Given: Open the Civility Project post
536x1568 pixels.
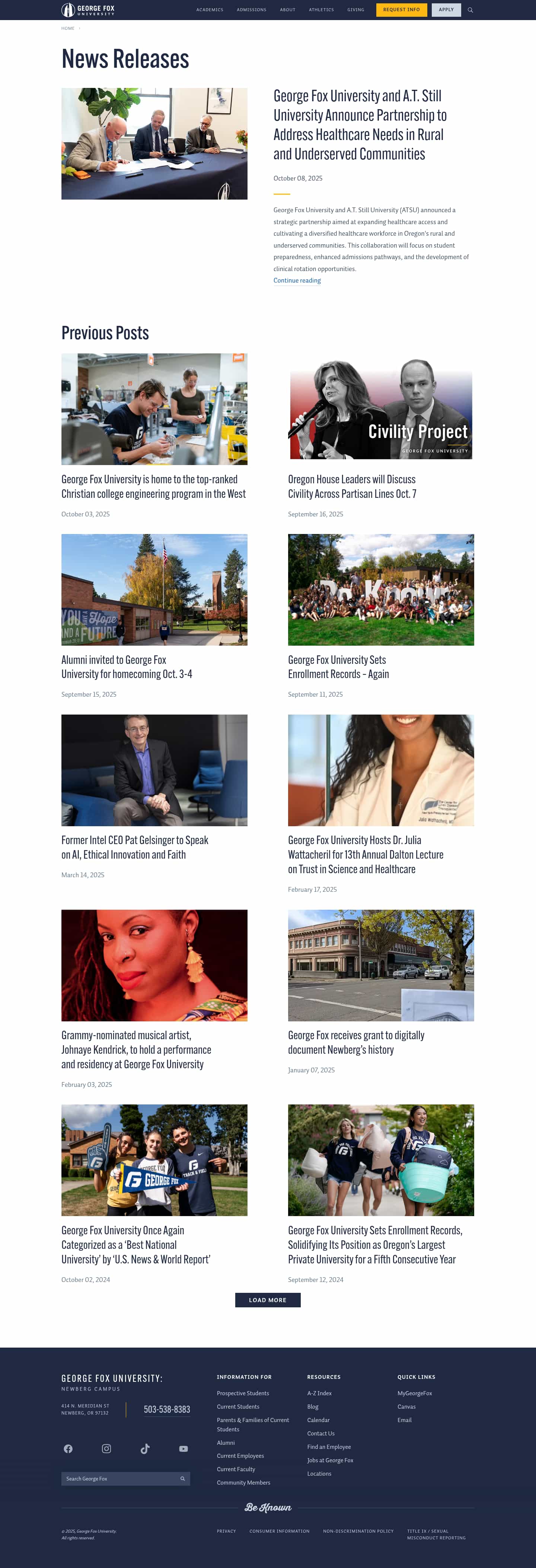Looking at the screenshot, I should tap(352, 486).
